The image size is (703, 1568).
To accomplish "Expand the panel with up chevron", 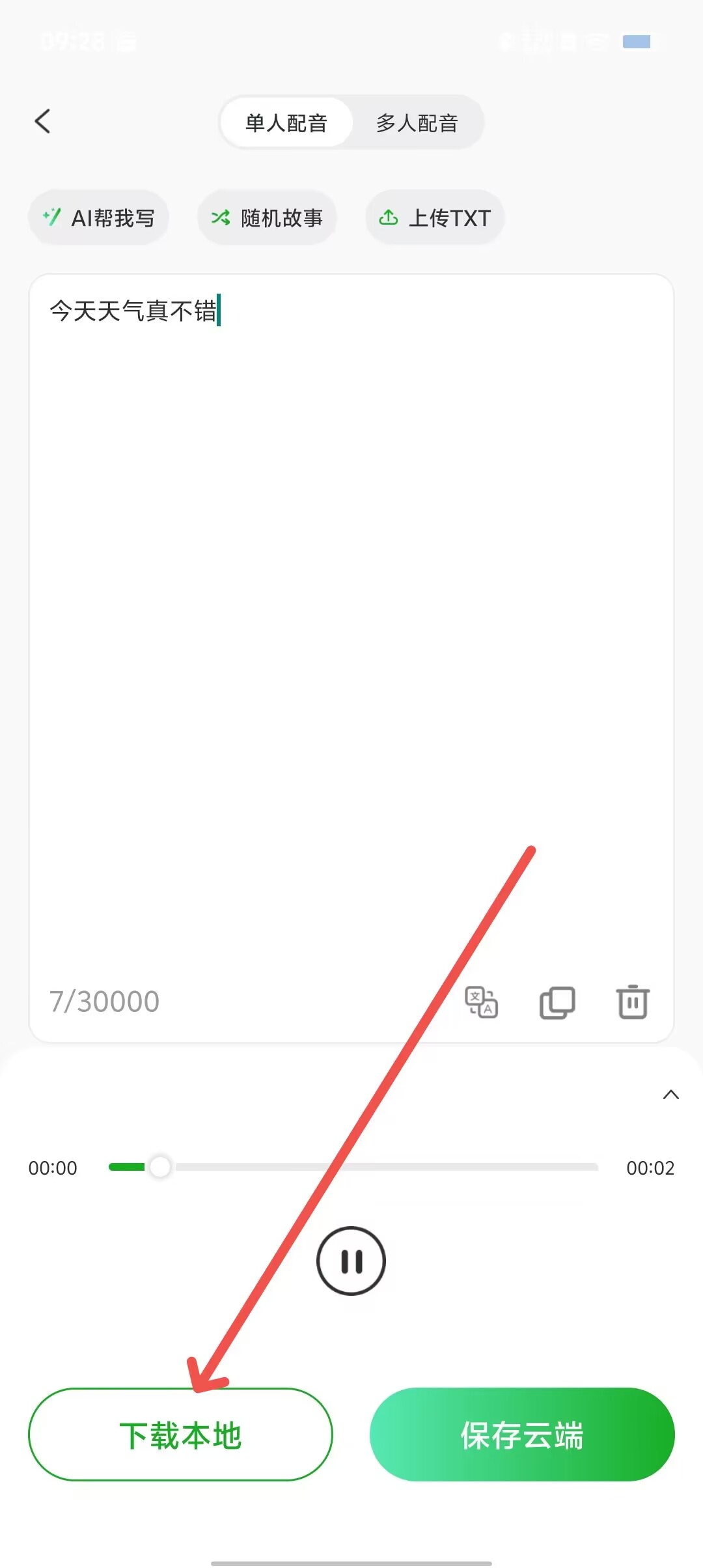I will coord(670,1095).
